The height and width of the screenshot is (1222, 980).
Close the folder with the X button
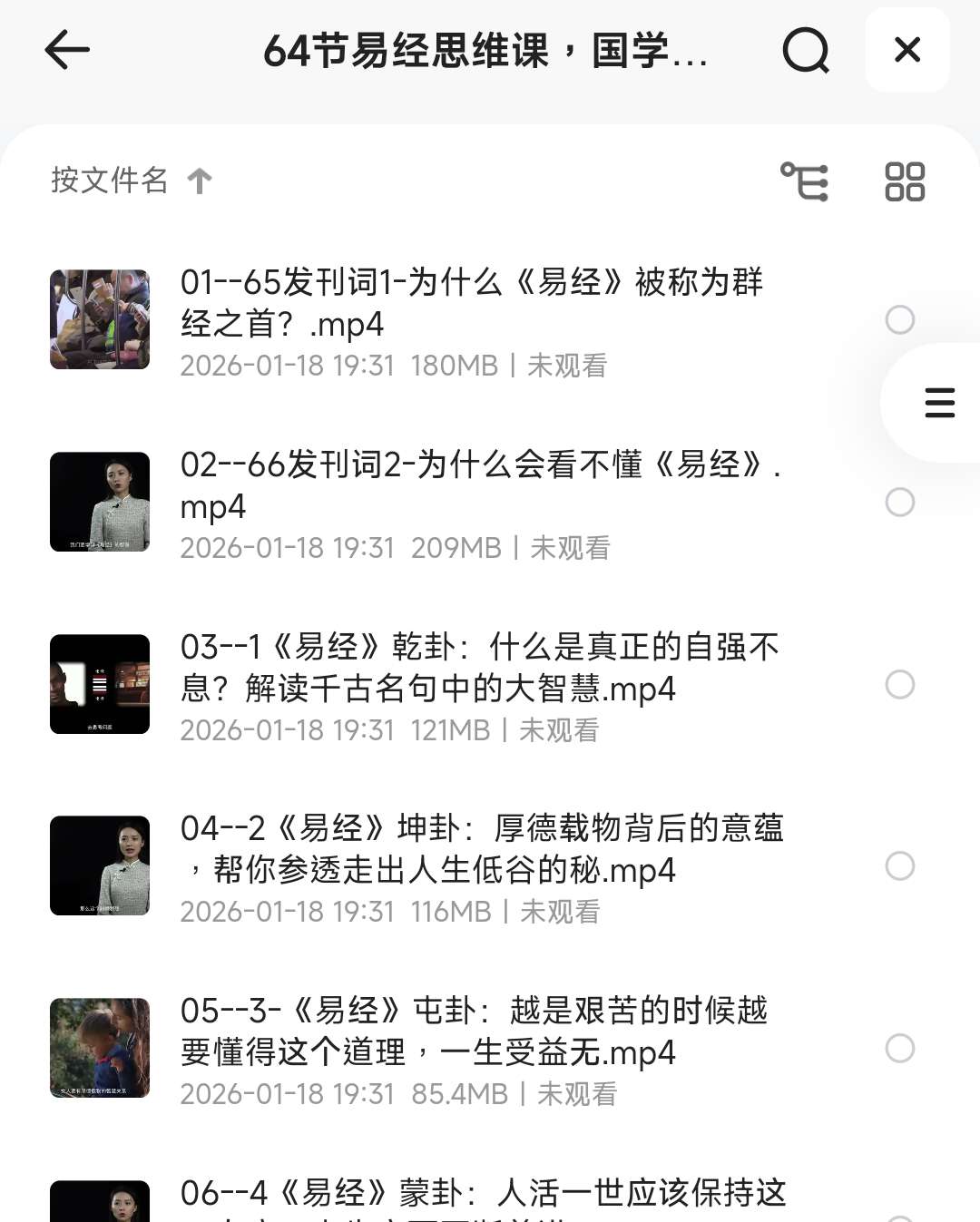pos(907,50)
